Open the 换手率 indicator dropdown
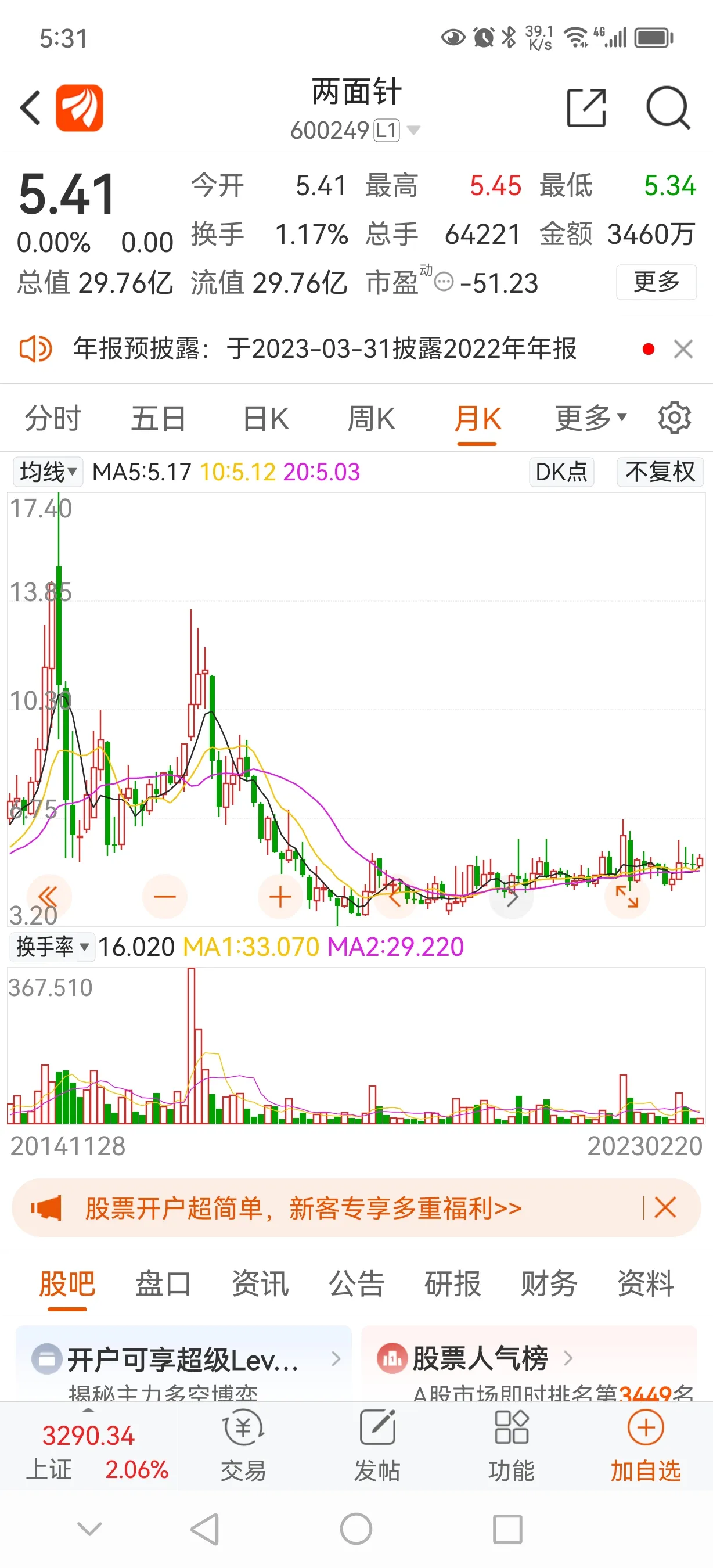Image resolution: width=713 pixels, height=1568 pixels. (x=52, y=947)
